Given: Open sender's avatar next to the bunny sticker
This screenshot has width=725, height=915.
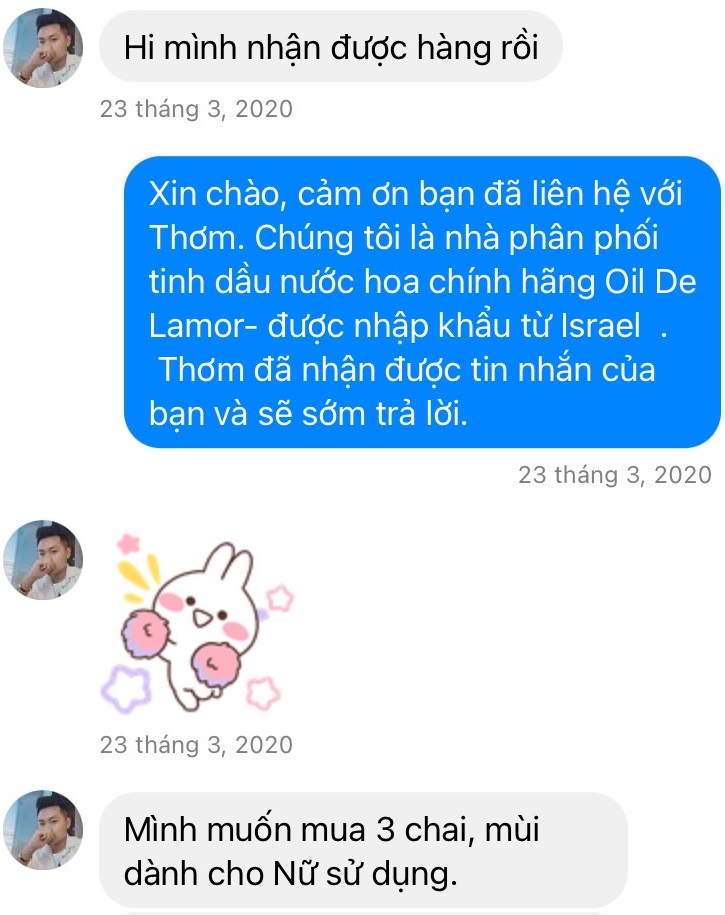Looking at the screenshot, I should pyautogui.click(x=43, y=559).
